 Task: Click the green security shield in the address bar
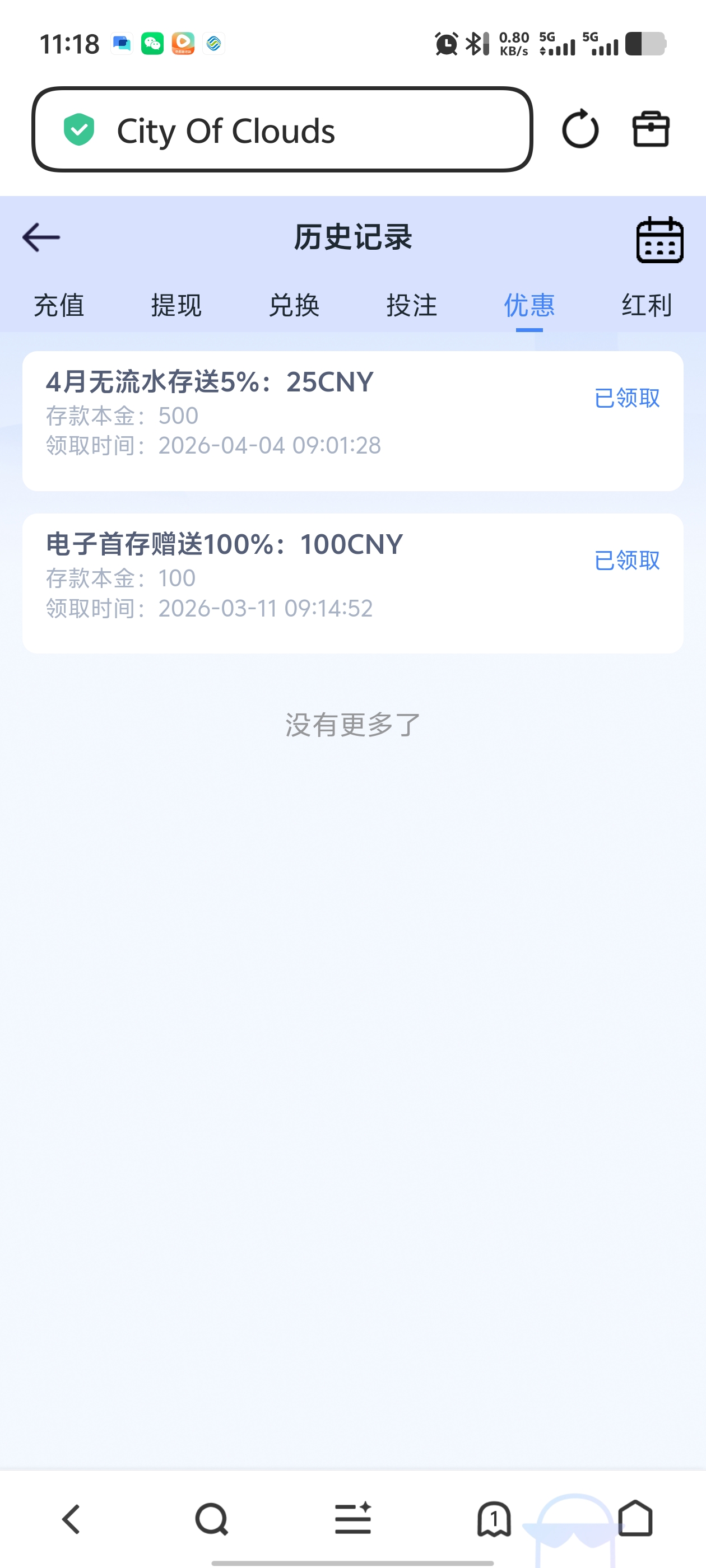(x=80, y=130)
